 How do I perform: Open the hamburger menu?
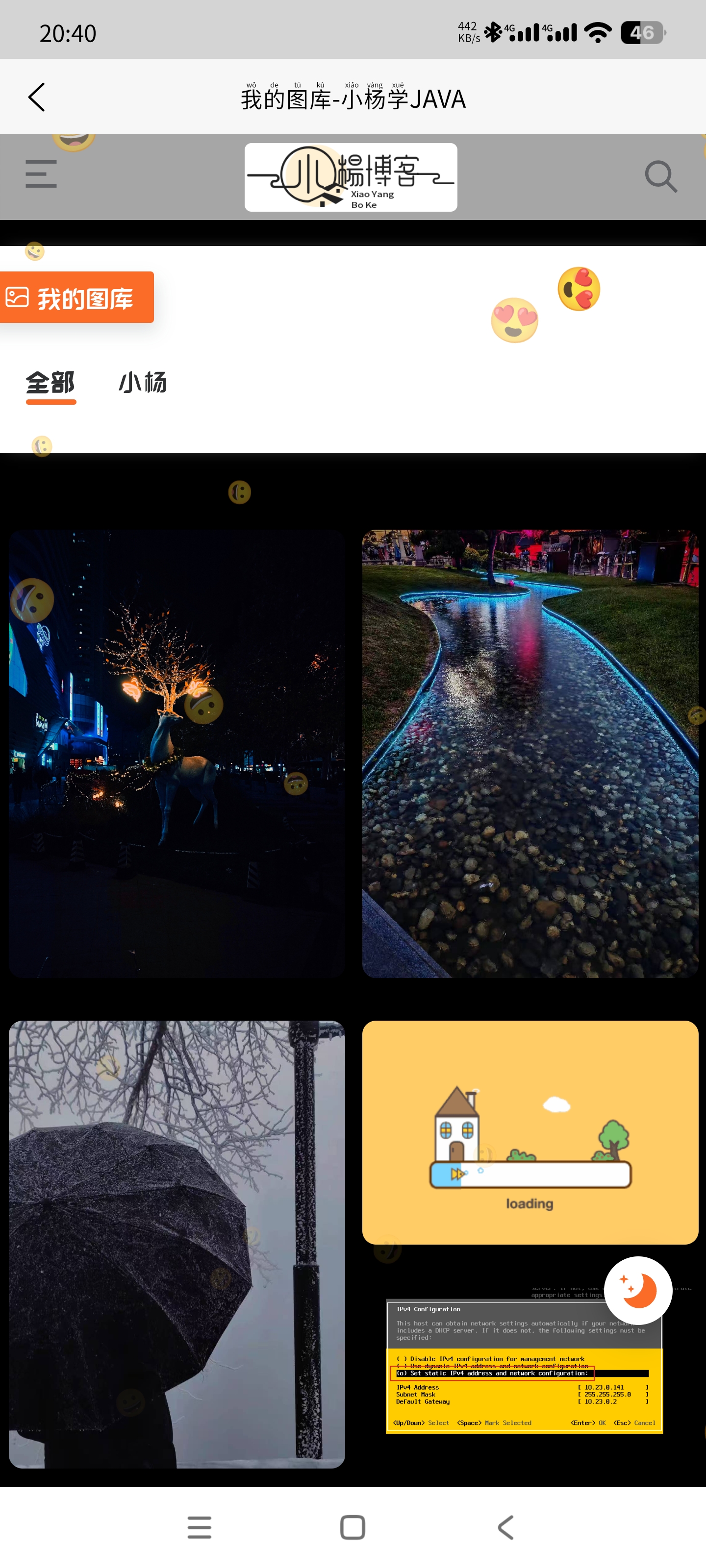[x=41, y=174]
